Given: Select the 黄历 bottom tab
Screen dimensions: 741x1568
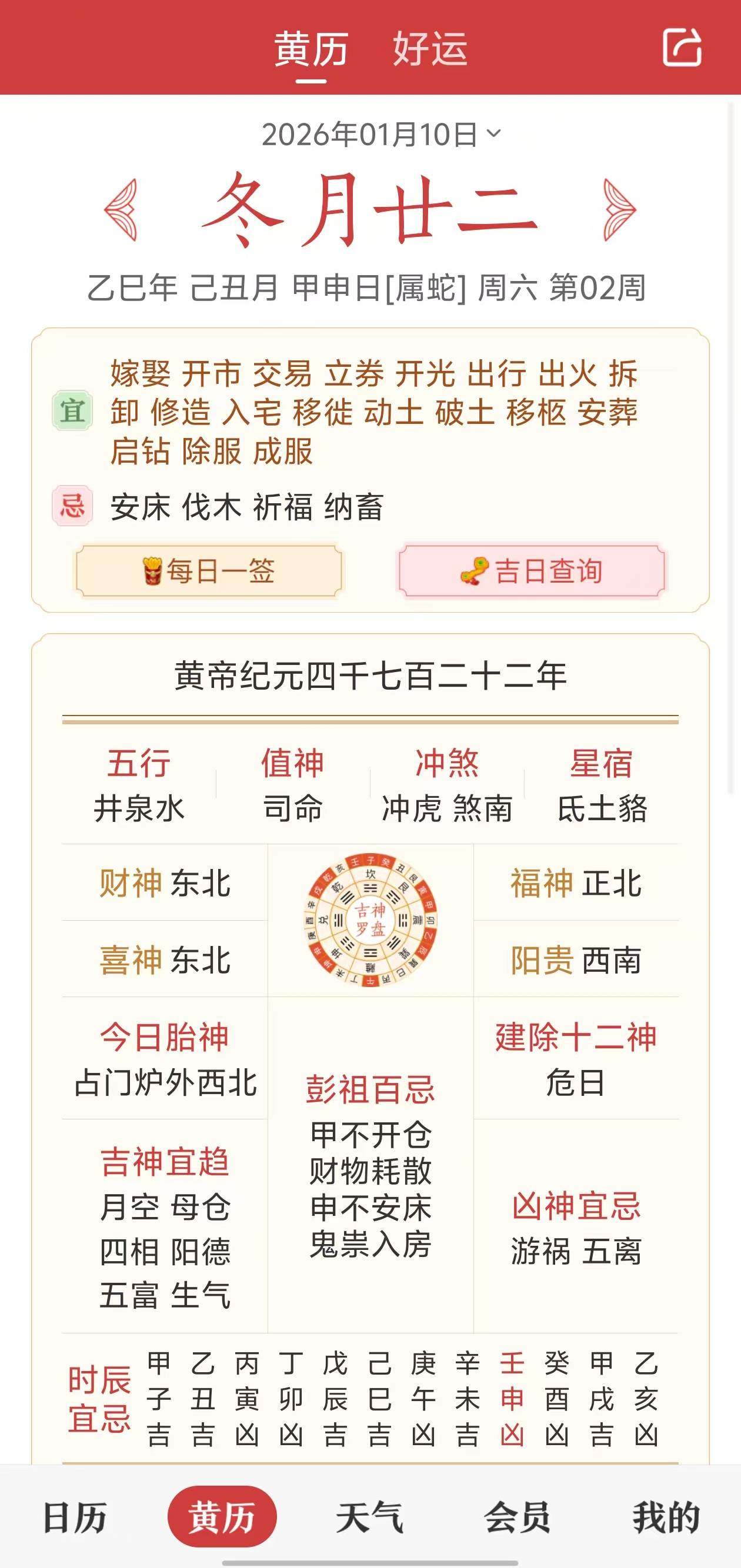Looking at the screenshot, I should pyautogui.click(x=222, y=1517).
